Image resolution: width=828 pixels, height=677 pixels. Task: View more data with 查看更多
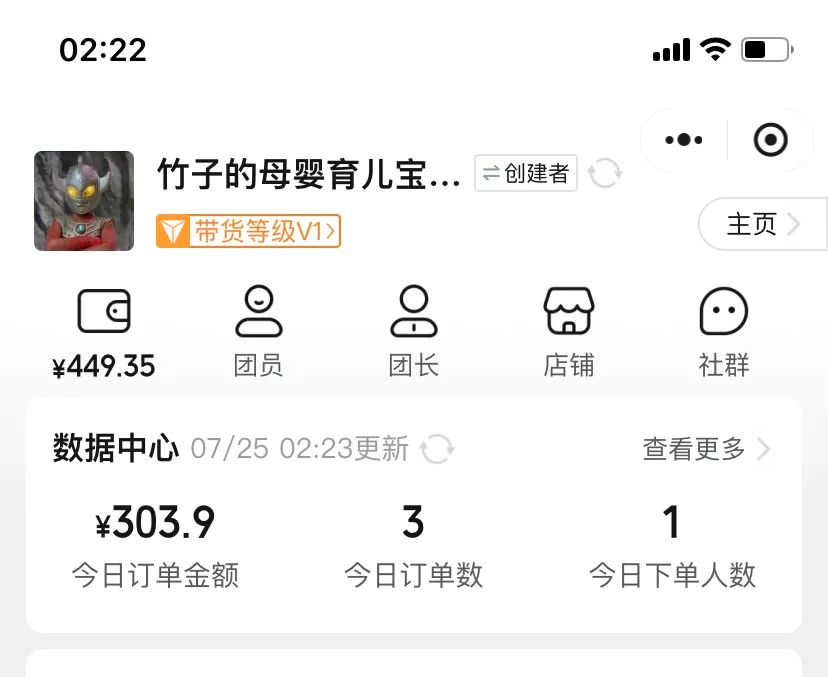[x=705, y=449]
